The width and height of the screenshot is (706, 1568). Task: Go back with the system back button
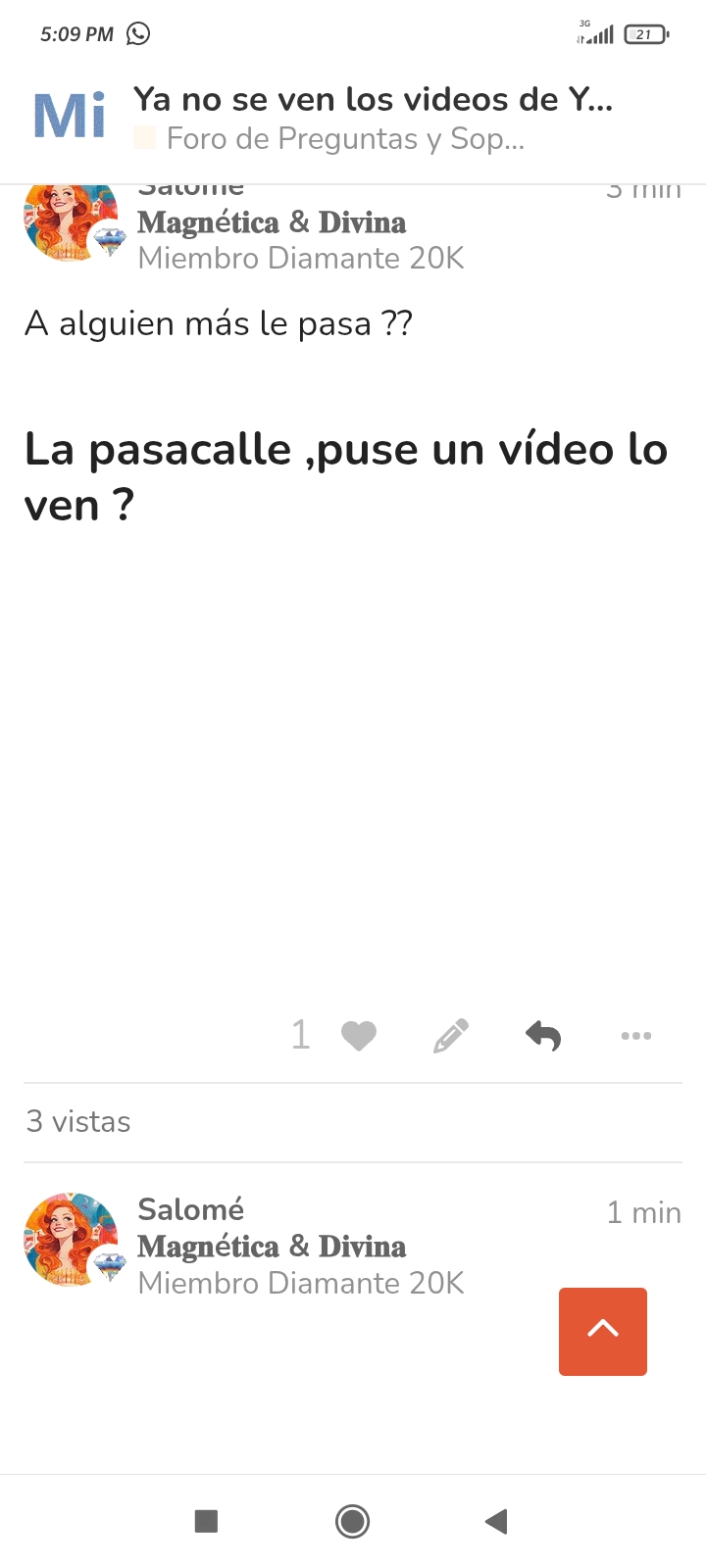(496, 1521)
